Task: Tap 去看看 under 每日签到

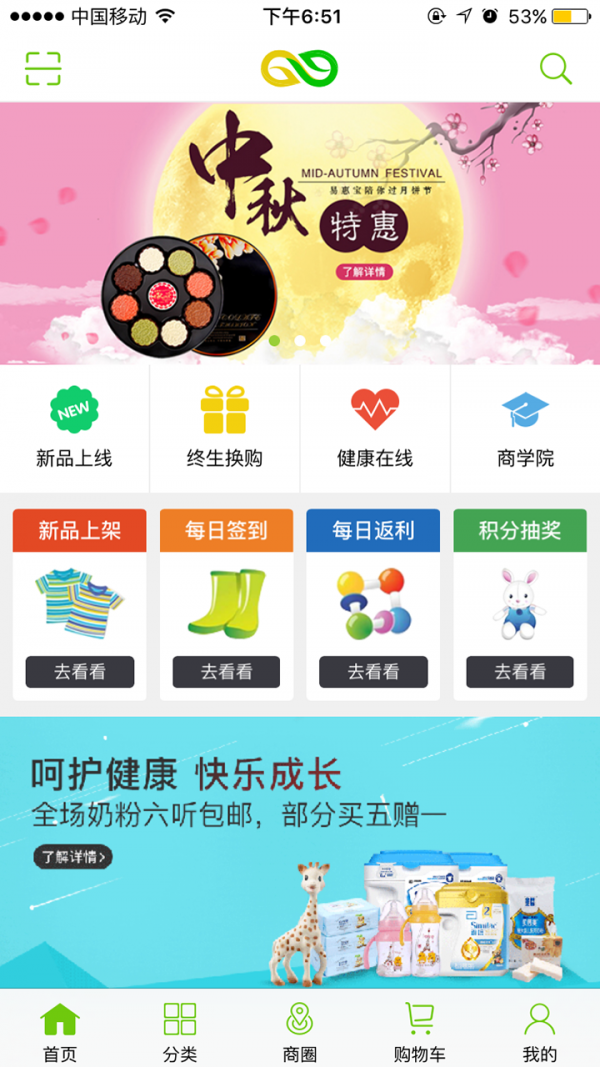Action: (226, 672)
